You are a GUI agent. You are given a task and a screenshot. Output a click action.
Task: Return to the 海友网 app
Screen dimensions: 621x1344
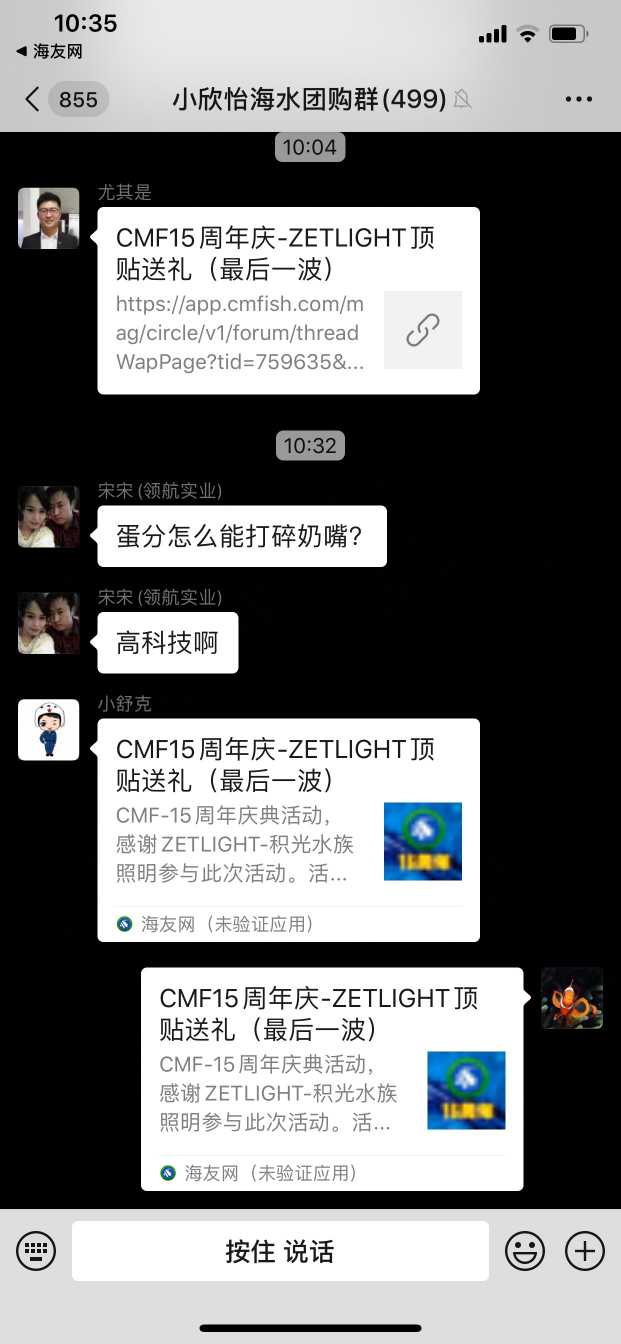(x=48, y=51)
